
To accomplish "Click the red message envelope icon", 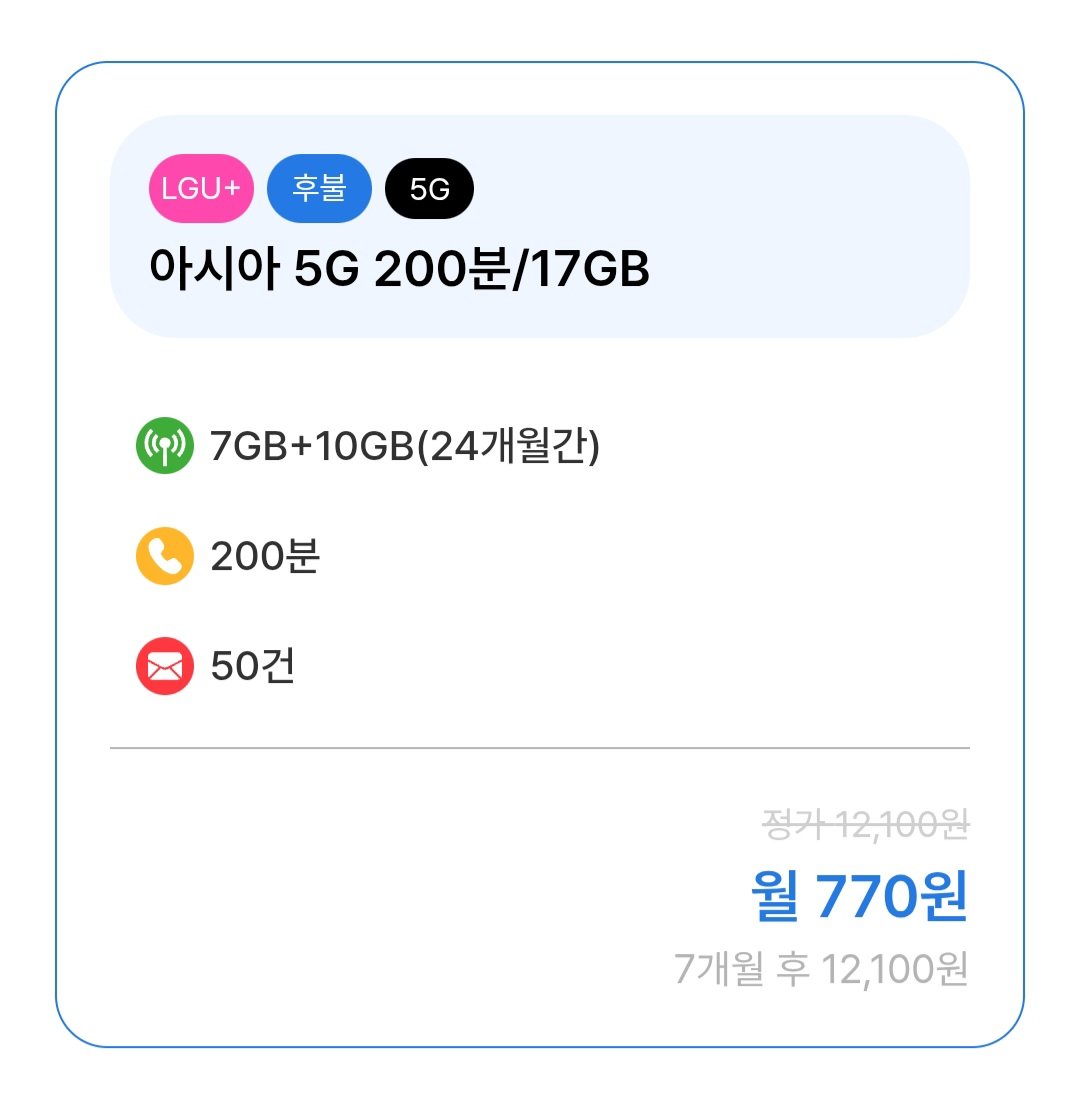I will pos(163,665).
